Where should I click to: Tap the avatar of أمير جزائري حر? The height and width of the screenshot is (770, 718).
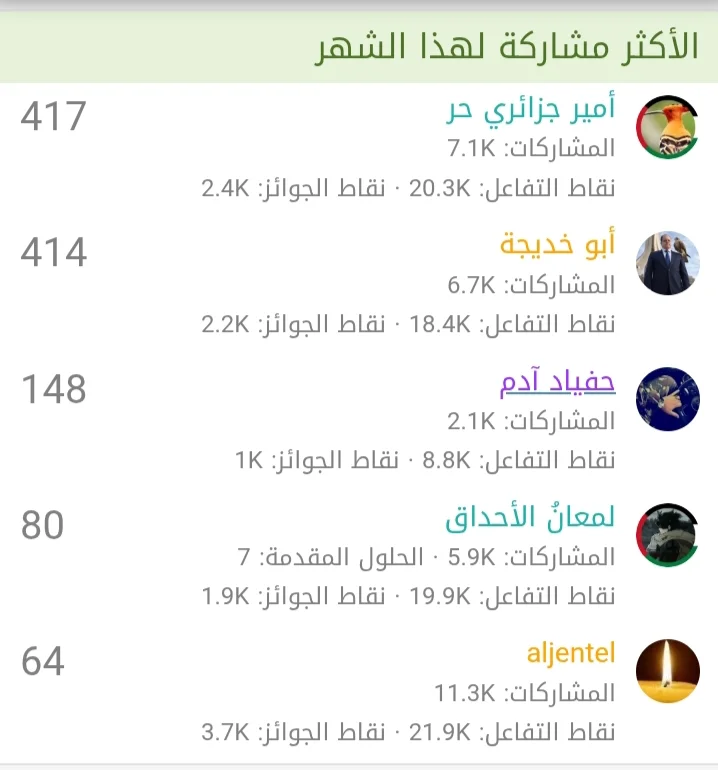[667, 127]
